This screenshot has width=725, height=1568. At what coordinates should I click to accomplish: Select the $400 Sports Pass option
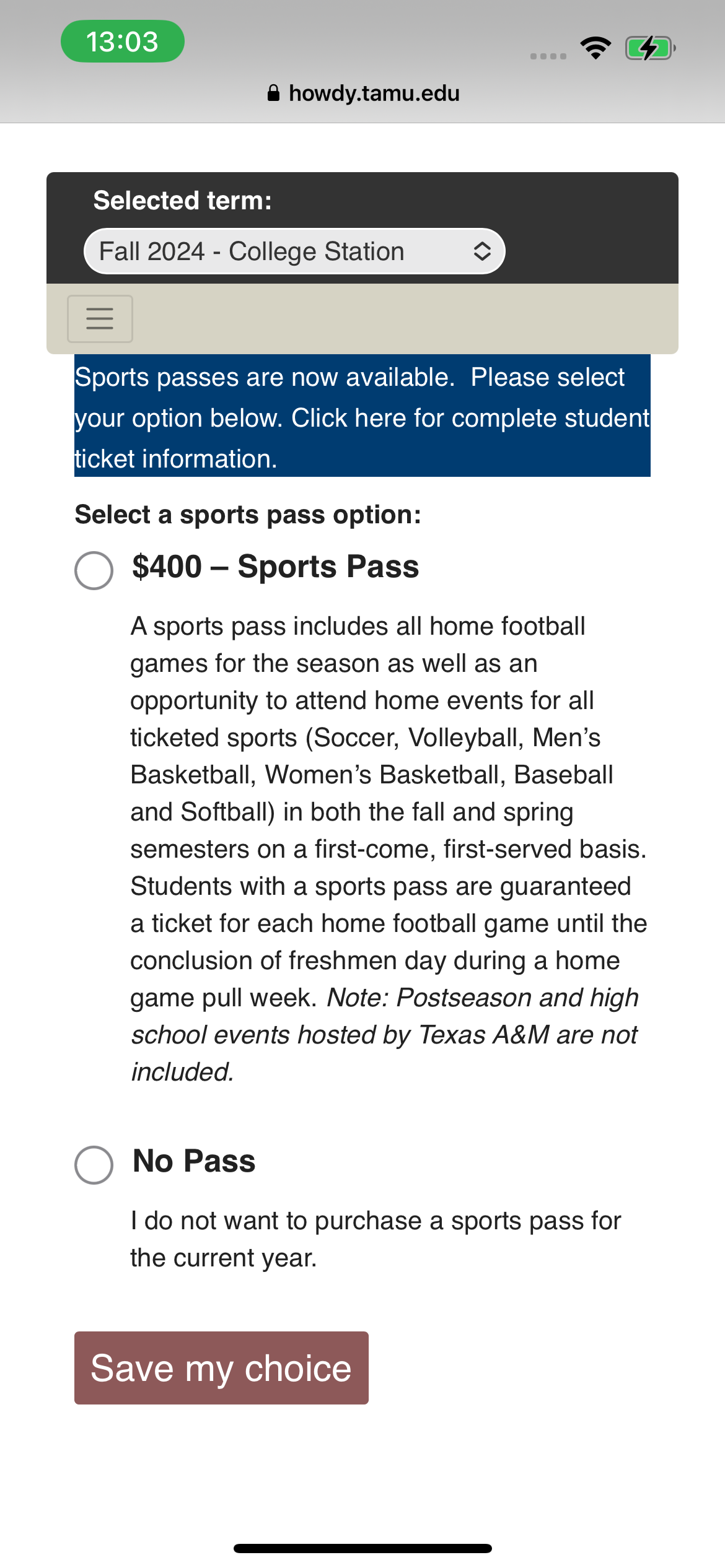[x=94, y=570]
